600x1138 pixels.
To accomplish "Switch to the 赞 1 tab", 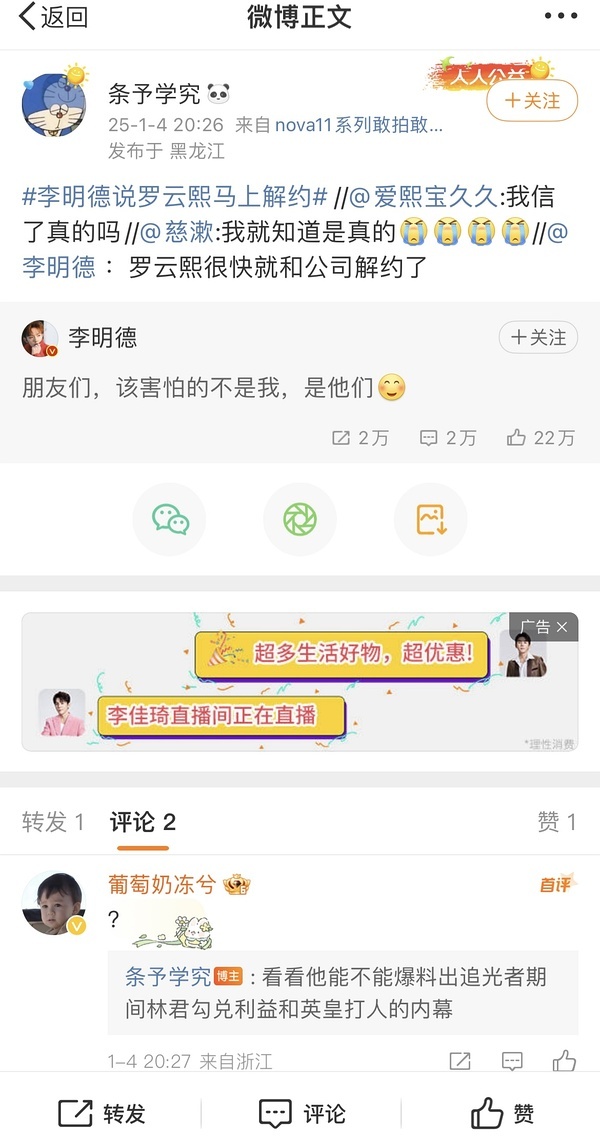I will pyautogui.click(x=557, y=822).
